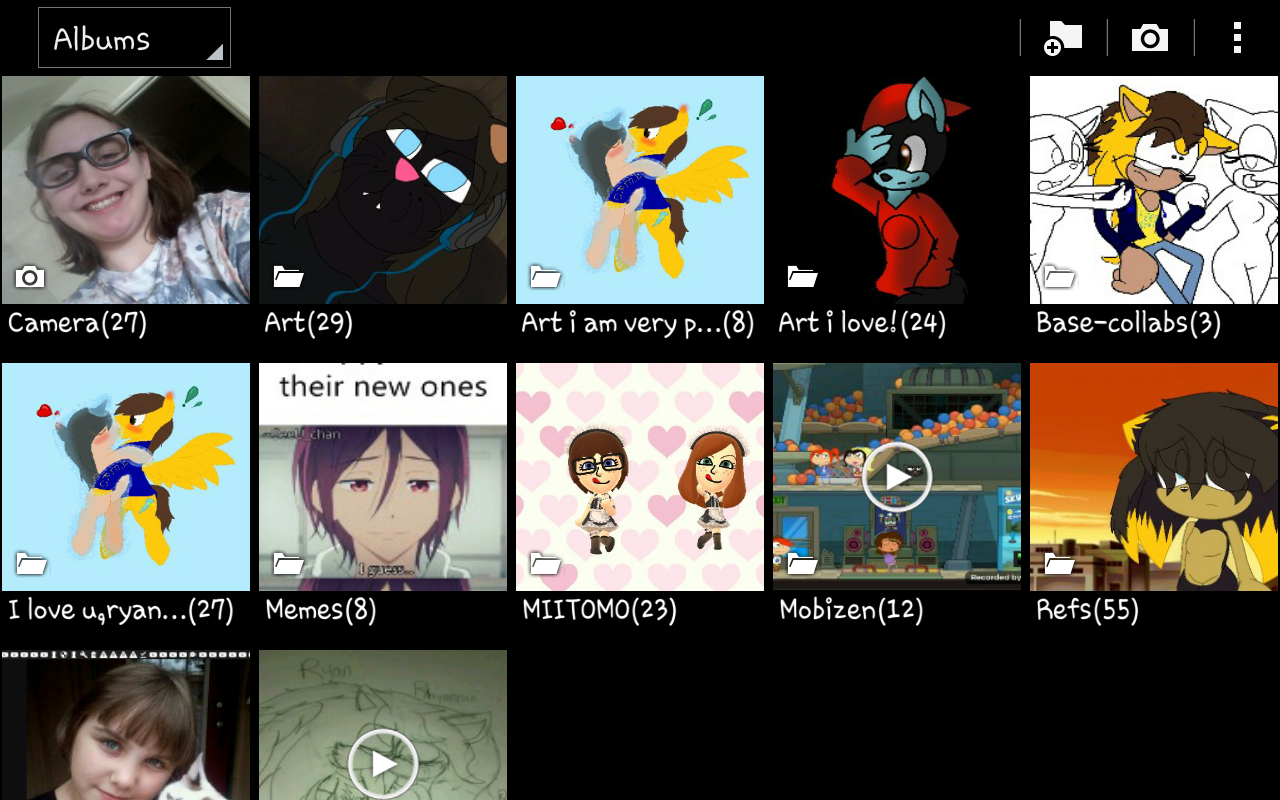This screenshot has width=1280, height=800.
Task: Open the Albums view dropdown
Action: tap(134, 38)
